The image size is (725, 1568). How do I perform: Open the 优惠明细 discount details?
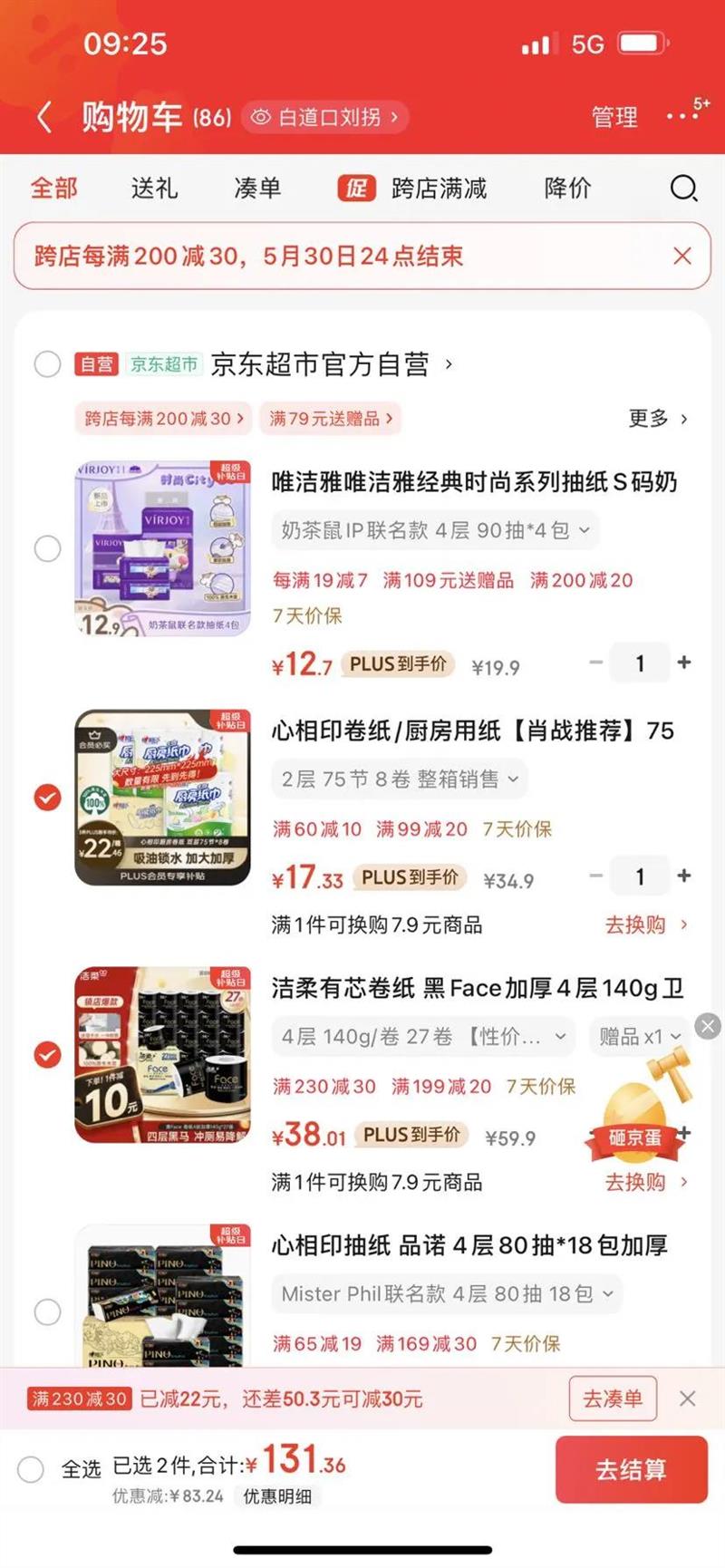tap(277, 1496)
